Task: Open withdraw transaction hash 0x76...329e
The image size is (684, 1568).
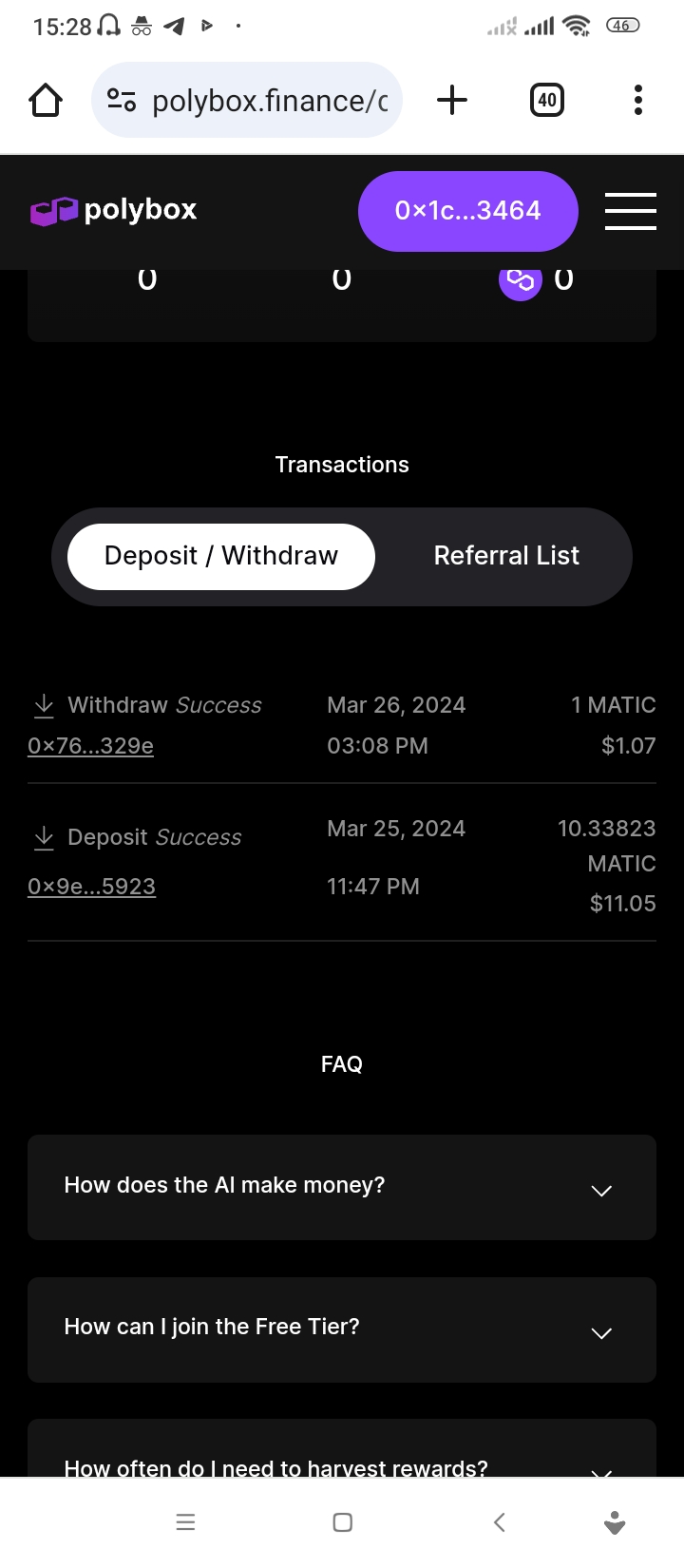Action: click(x=91, y=746)
